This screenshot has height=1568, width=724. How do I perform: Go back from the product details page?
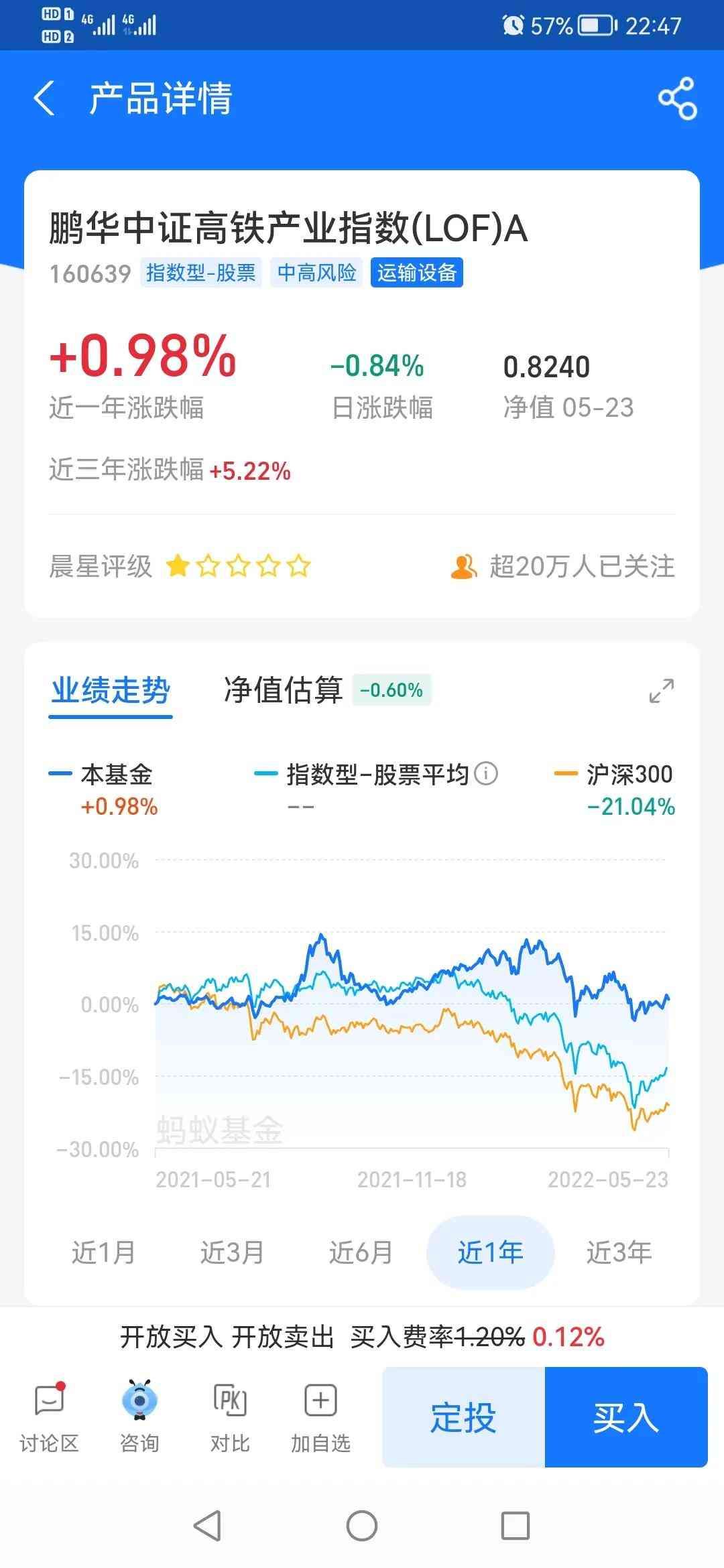[x=44, y=99]
